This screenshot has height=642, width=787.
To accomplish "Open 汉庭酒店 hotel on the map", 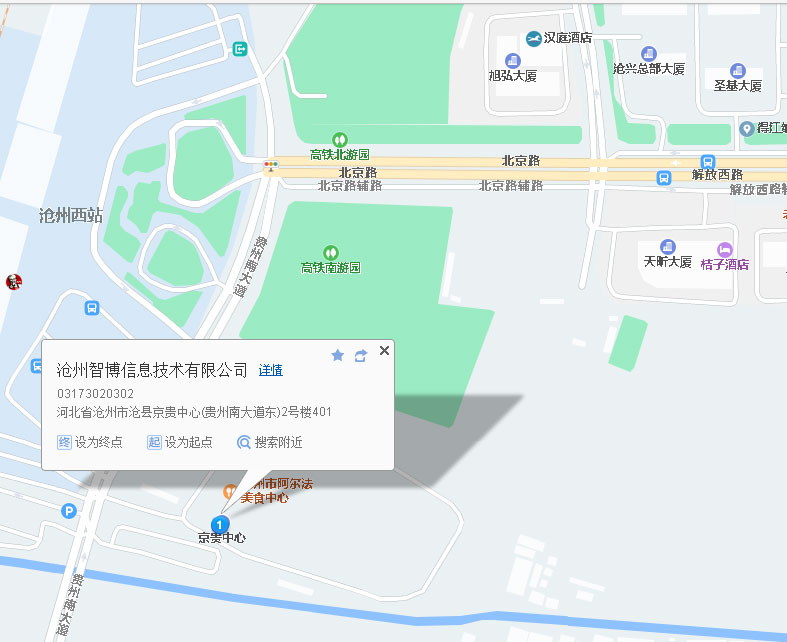I will [534, 38].
